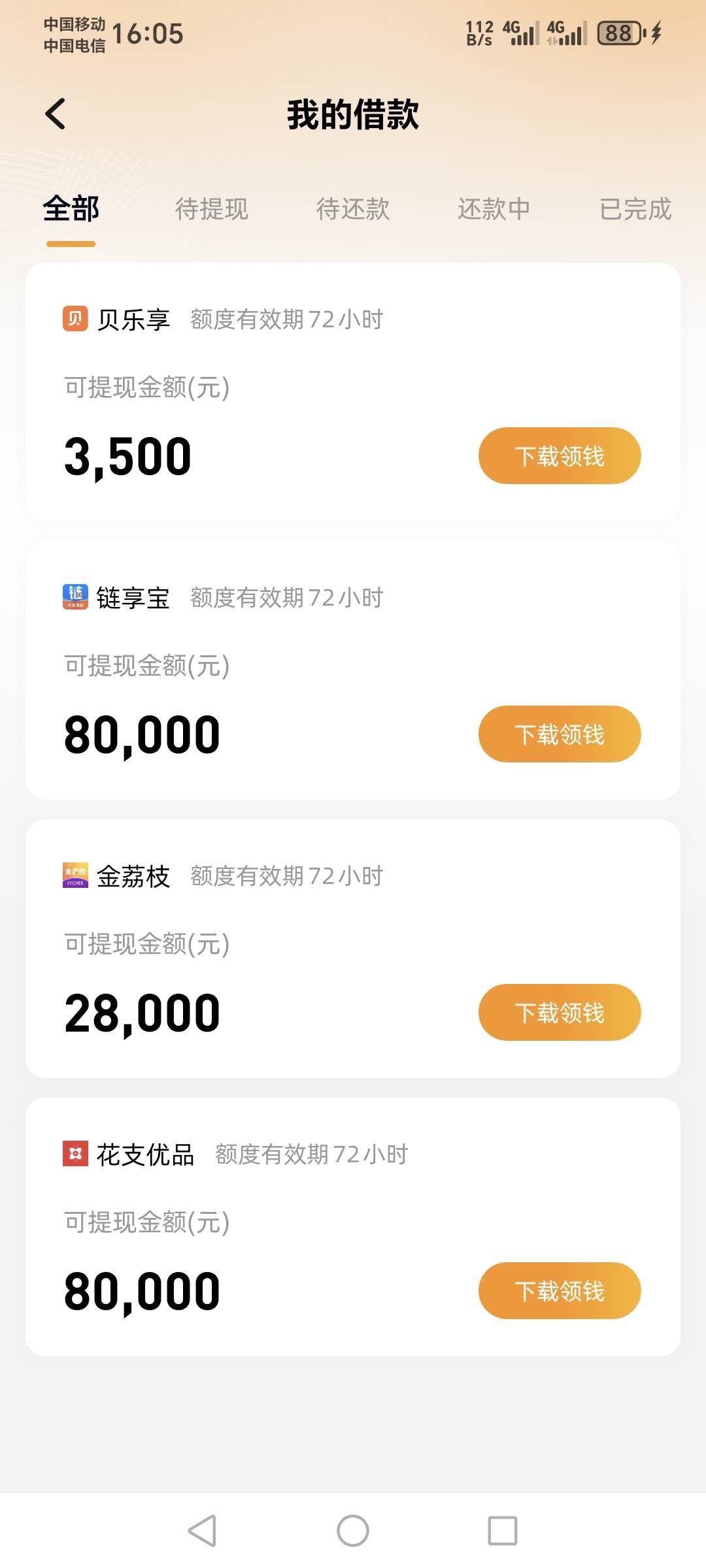Switch to the 待提现 tab
706x1568 pixels.
tap(212, 209)
